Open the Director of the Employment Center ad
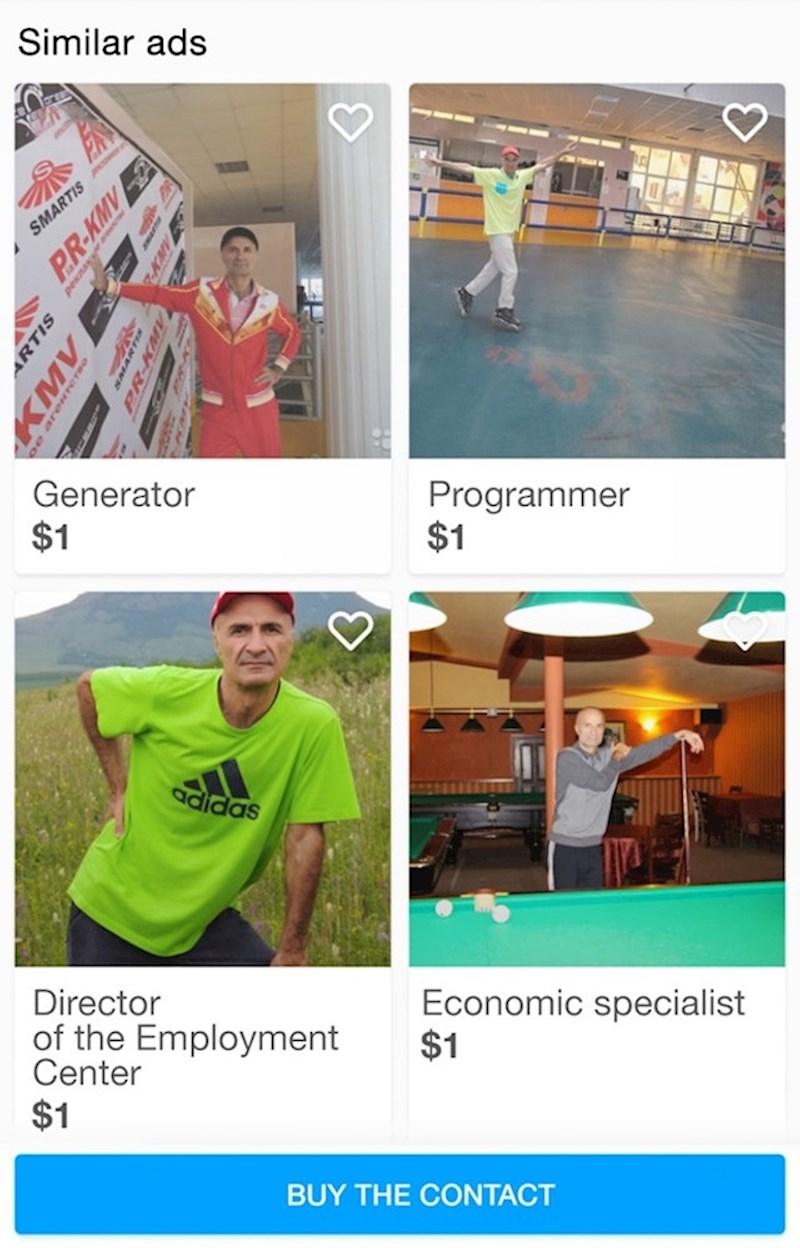This screenshot has width=800, height=1248. [202, 800]
